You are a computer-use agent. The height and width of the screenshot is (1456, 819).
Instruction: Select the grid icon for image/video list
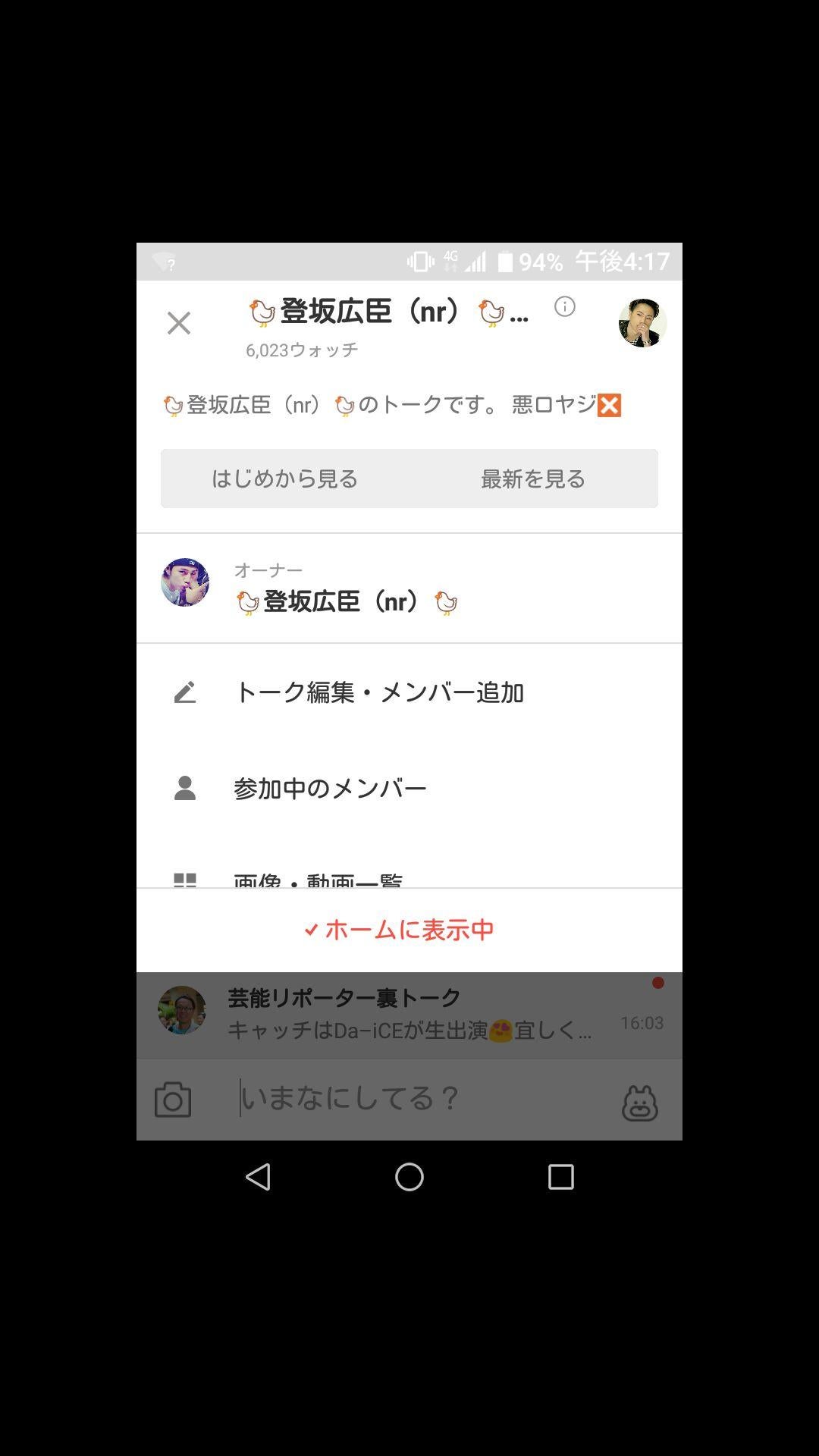[x=184, y=880]
